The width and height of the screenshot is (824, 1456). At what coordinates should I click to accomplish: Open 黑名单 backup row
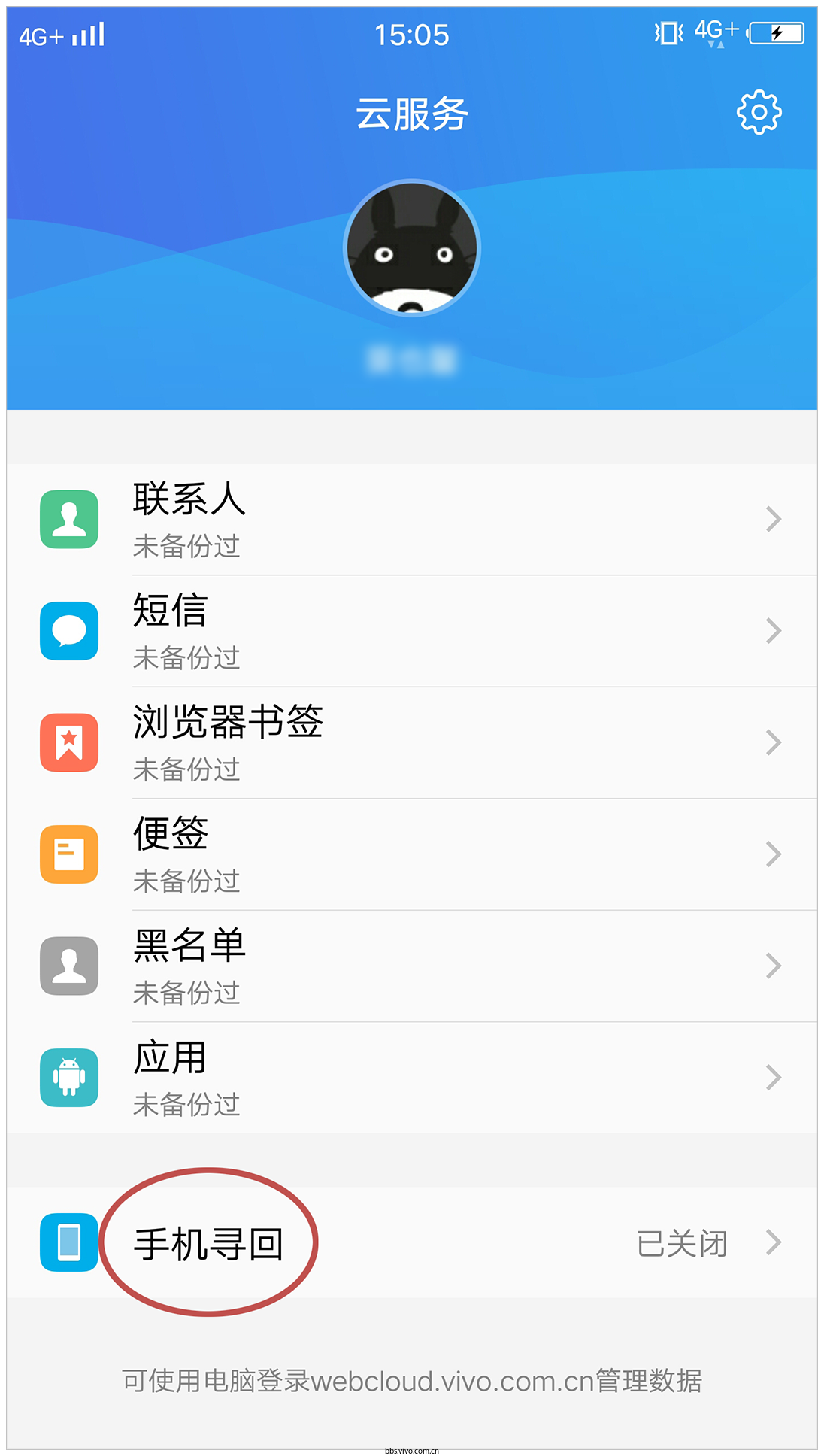[x=412, y=966]
